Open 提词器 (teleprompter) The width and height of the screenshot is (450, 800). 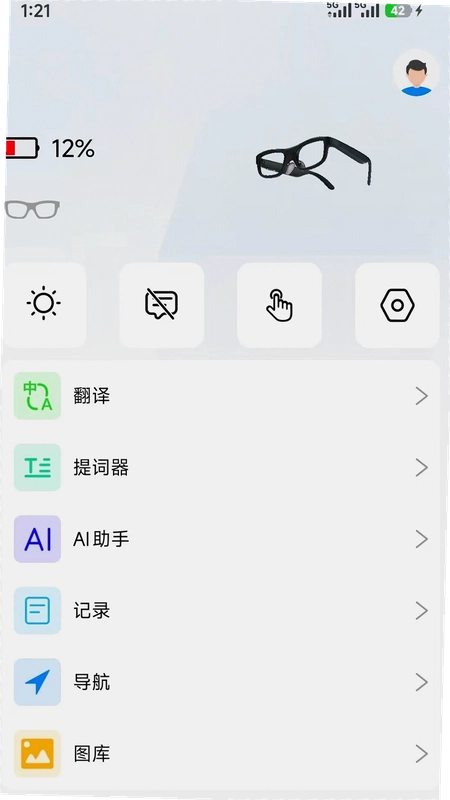point(221,467)
